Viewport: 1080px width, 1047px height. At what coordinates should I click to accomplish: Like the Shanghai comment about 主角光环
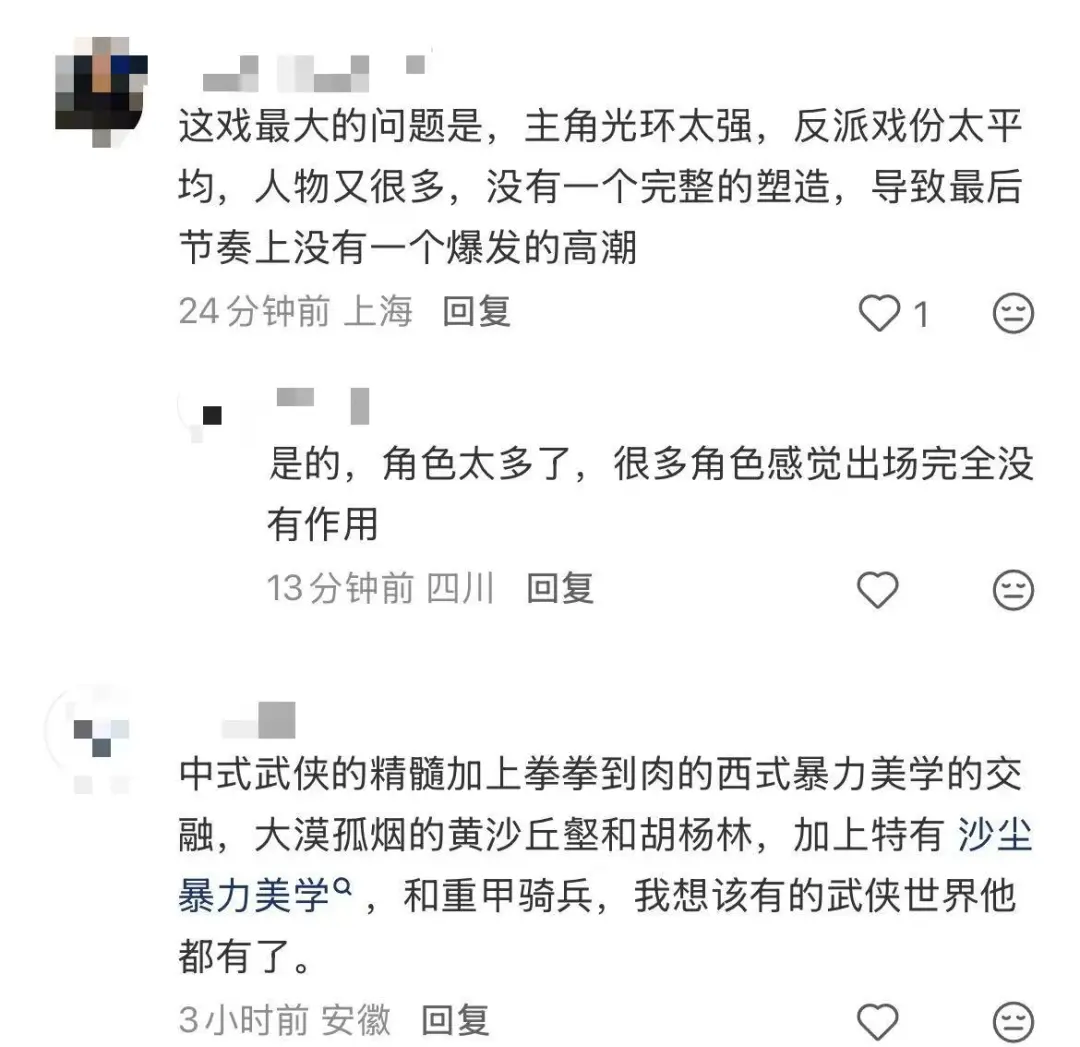(x=881, y=314)
